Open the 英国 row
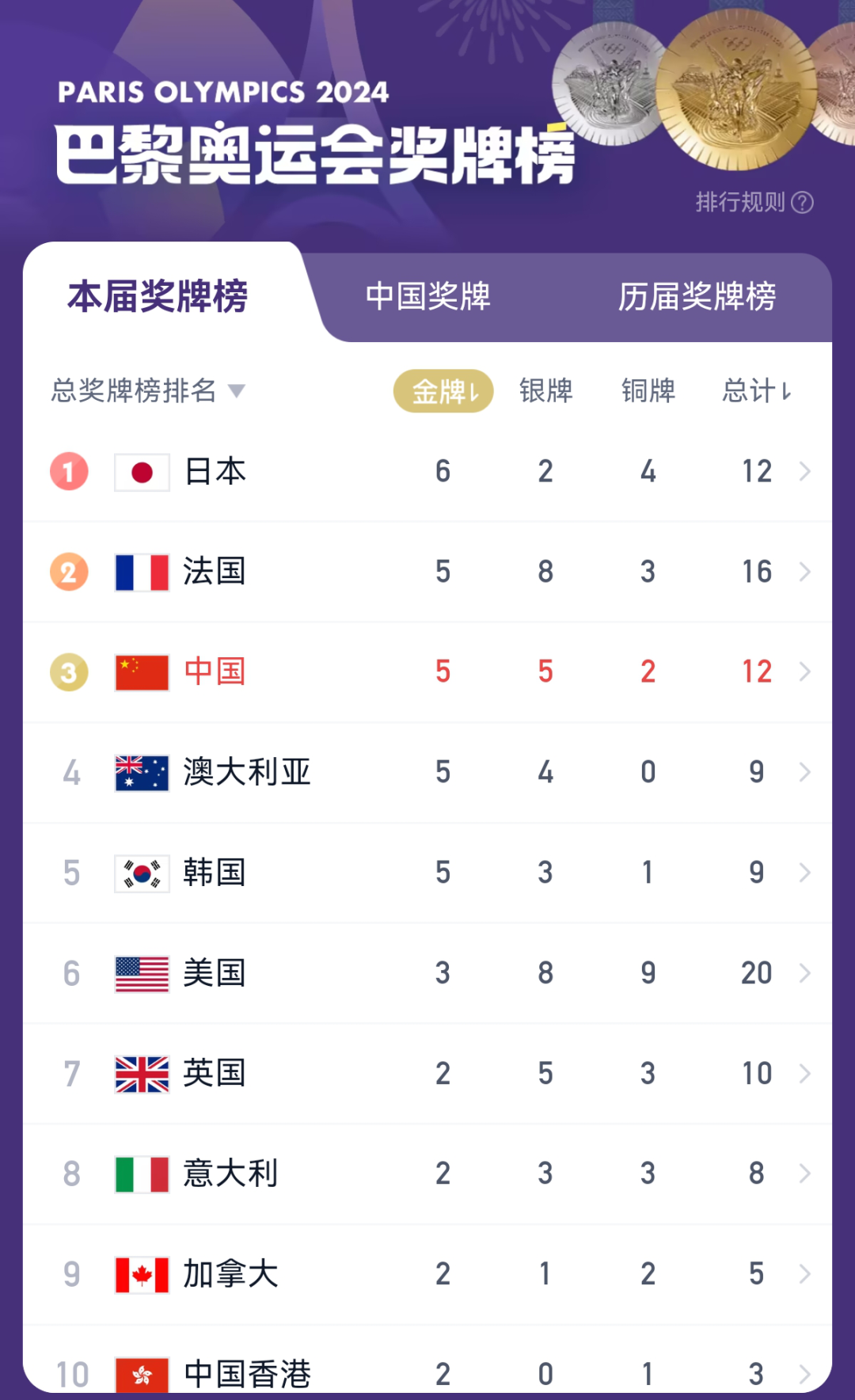The height and width of the screenshot is (1400, 855). point(427,1074)
